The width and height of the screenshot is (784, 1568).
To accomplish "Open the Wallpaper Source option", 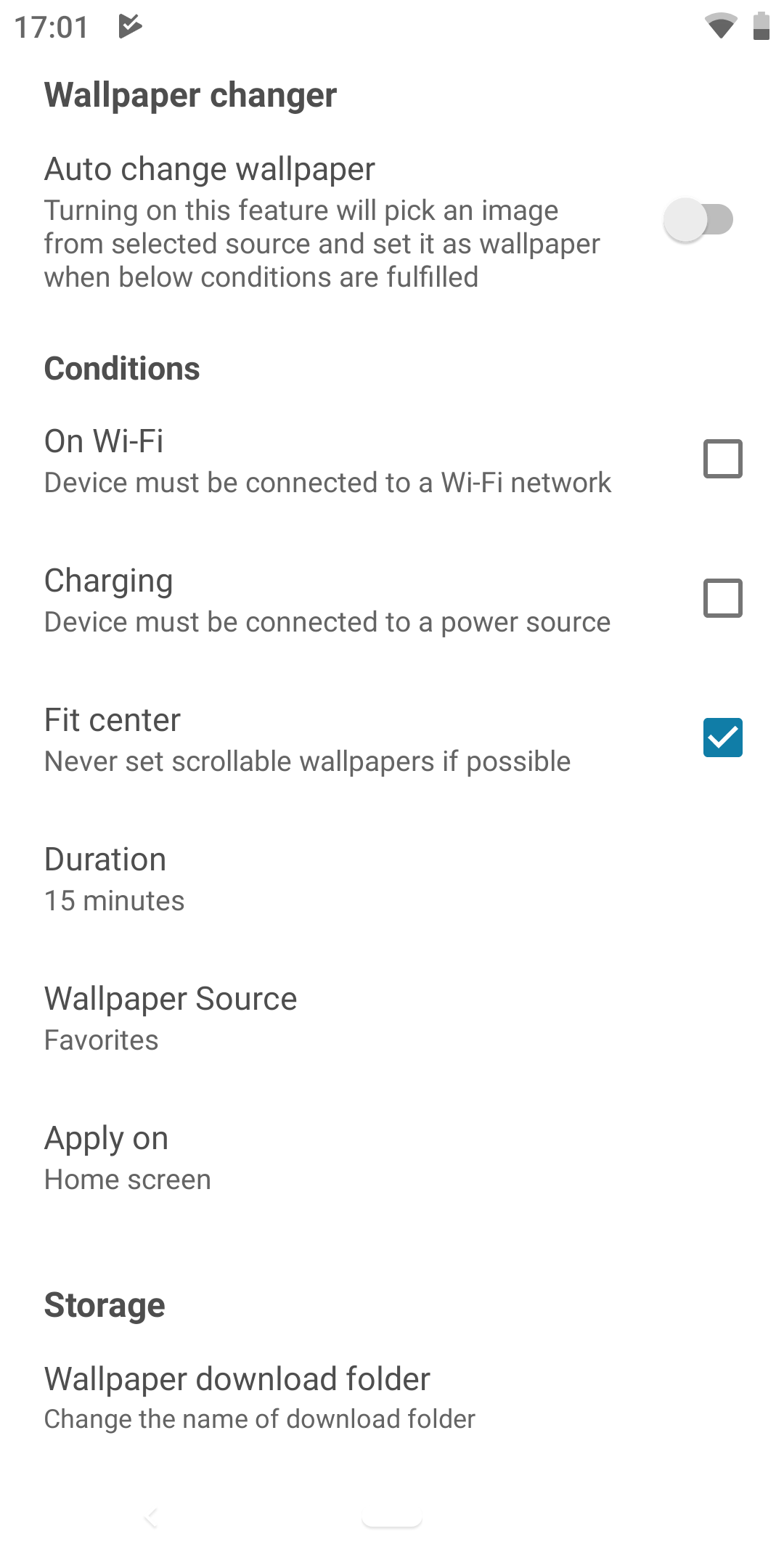I will tap(392, 1019).
